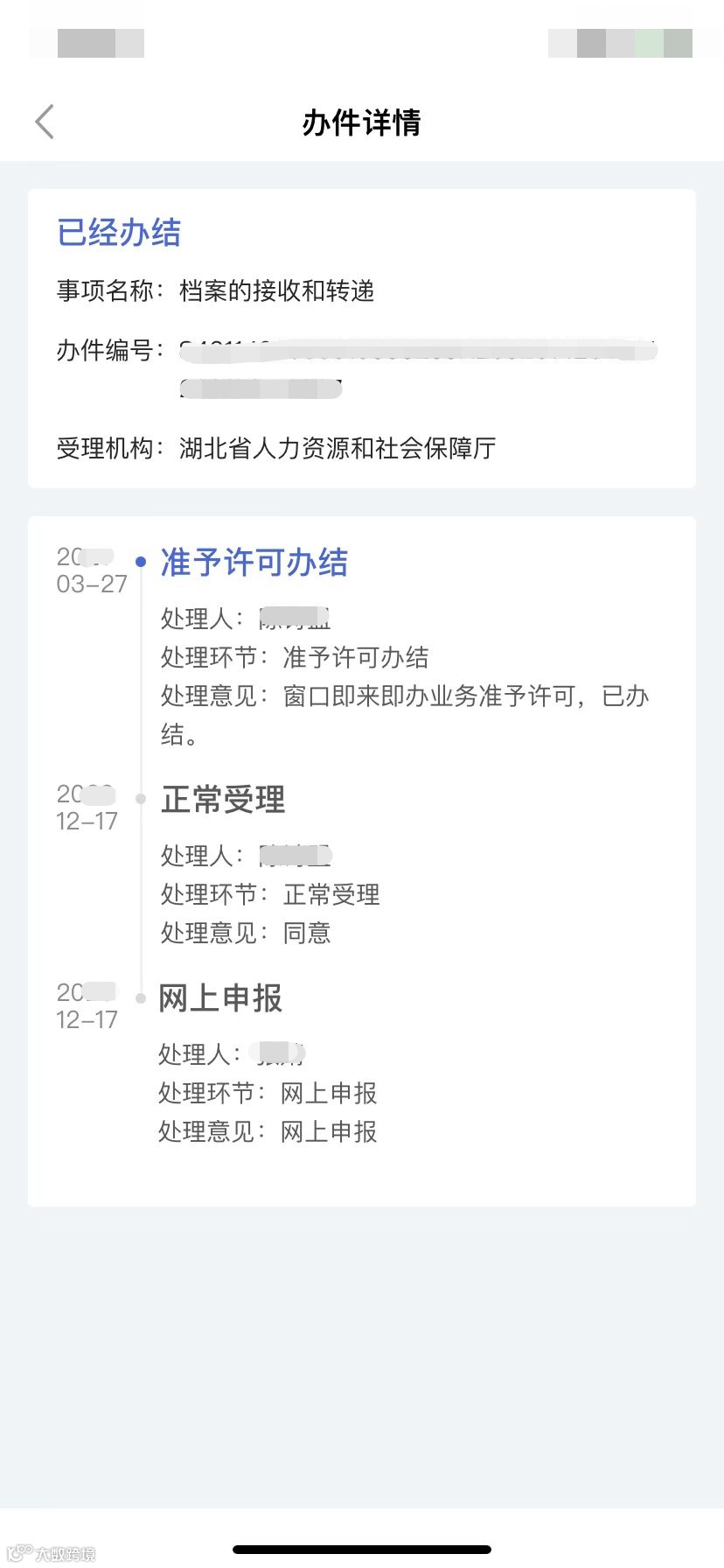The image size is (724, 1568).
Task: Select the gray timeline dot beside 正常受理
Action: coord(141,798)
